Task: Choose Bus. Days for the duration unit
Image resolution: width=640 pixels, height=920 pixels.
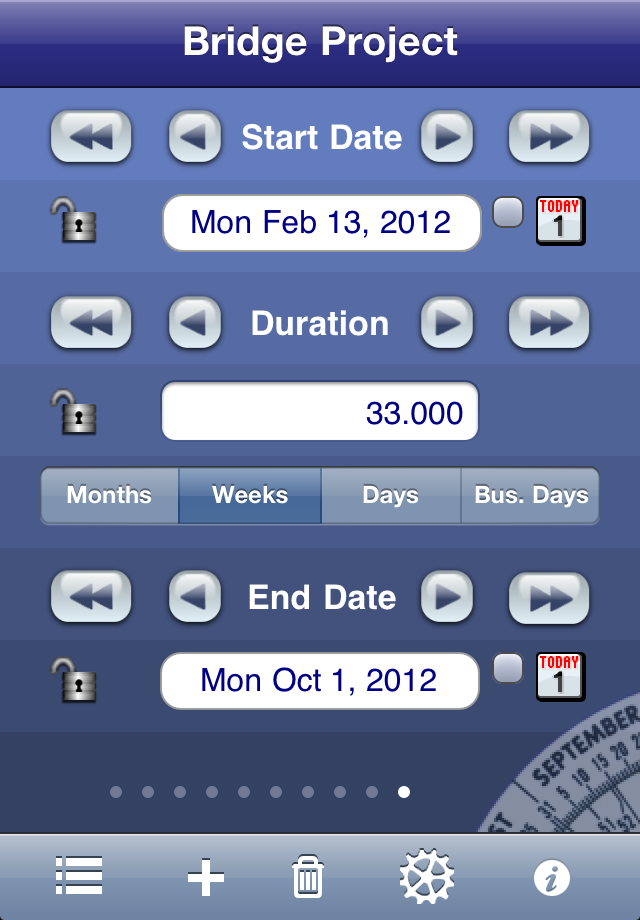Action: tap(530, 496)
